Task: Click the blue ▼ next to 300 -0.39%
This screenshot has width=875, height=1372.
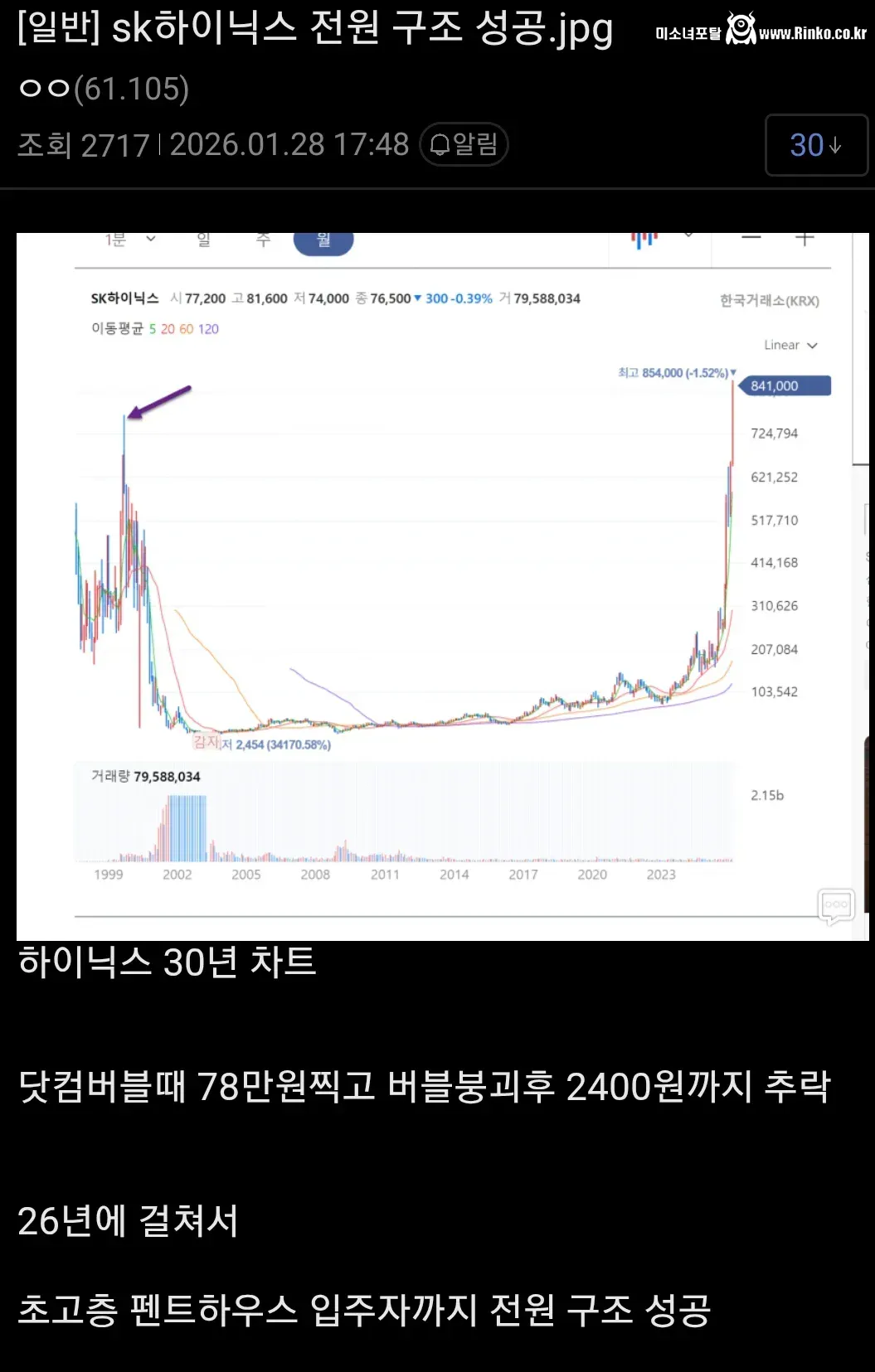Action: [x=419, y=298]
